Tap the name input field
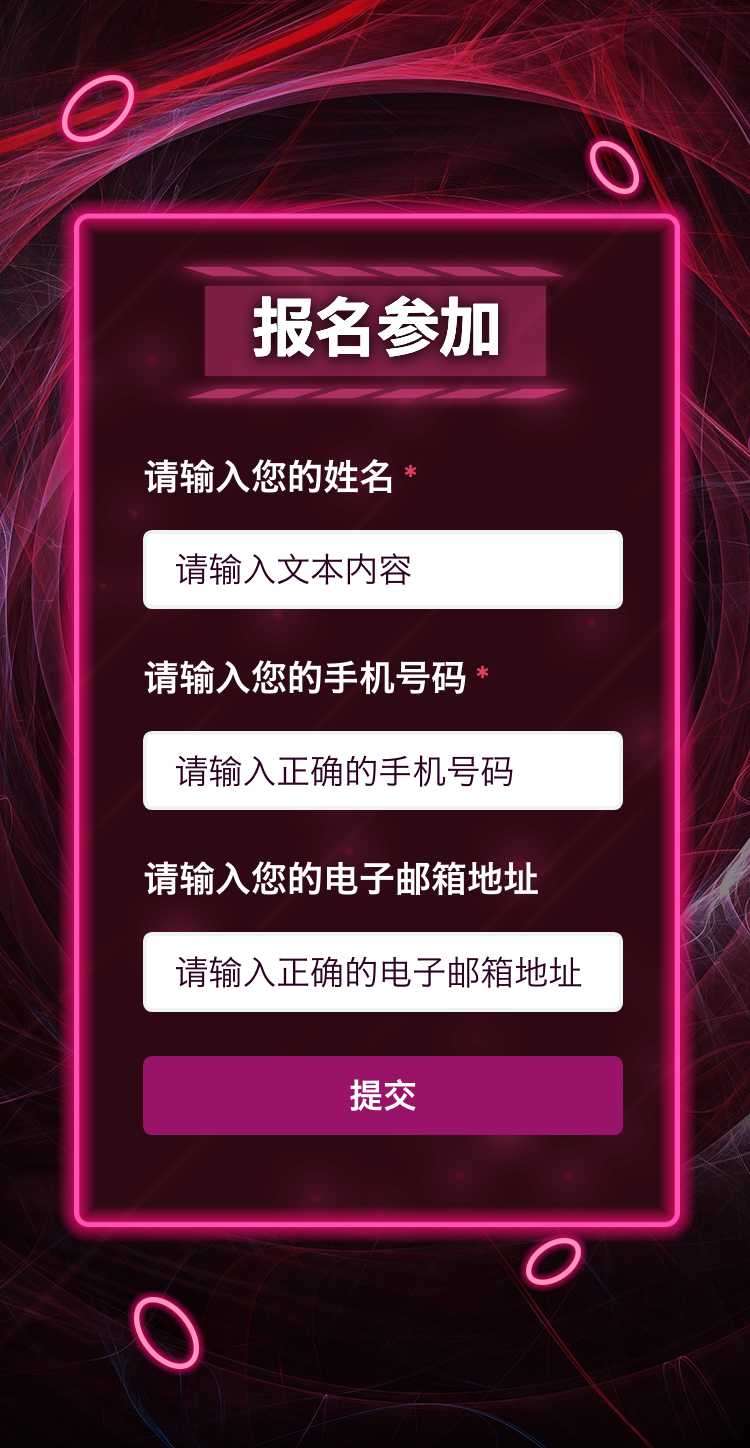This screenshot has height=1448, width=750. coord(382,569)
